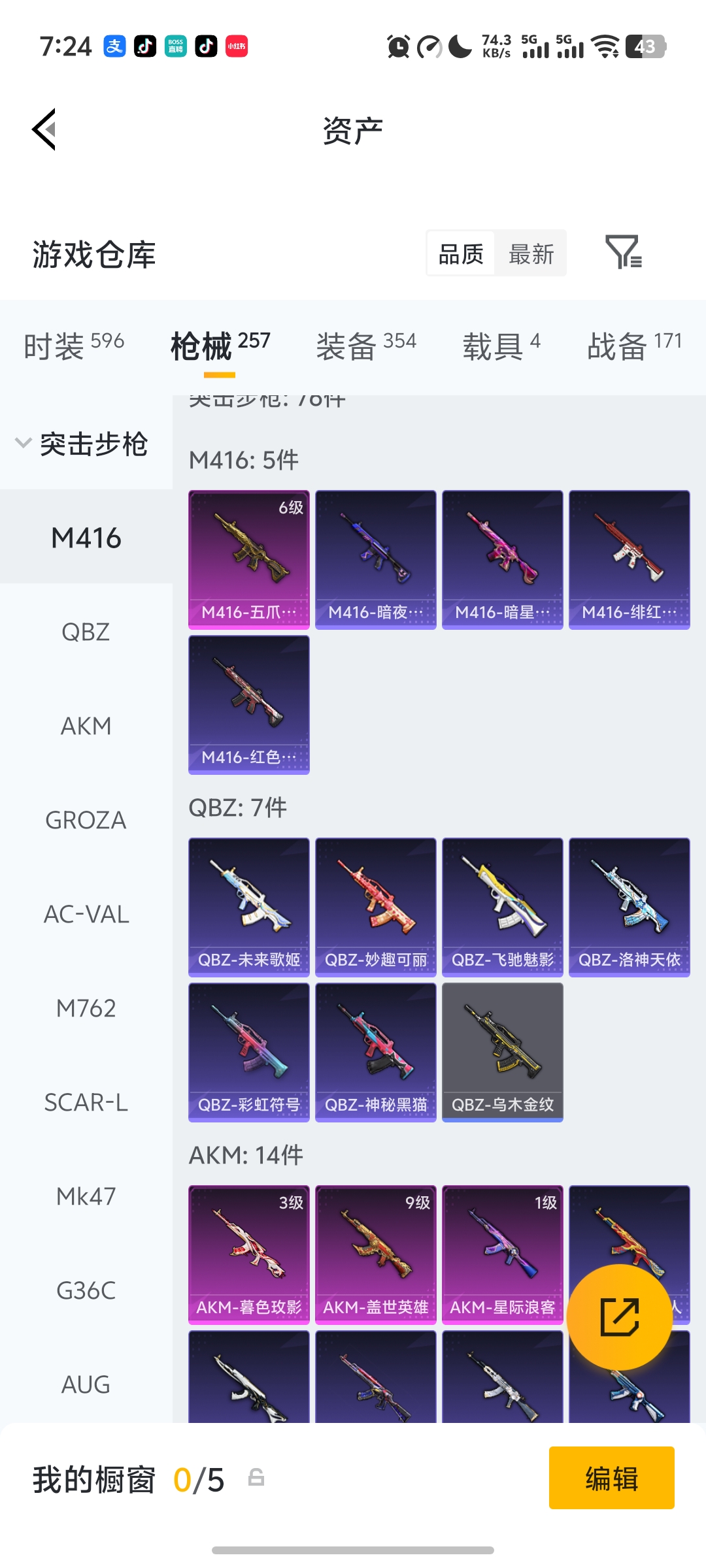This screenshot has height=1568, width=706.
Task: Open the M416-五爪 level 6 skin
Action: (x=248, y=559)
